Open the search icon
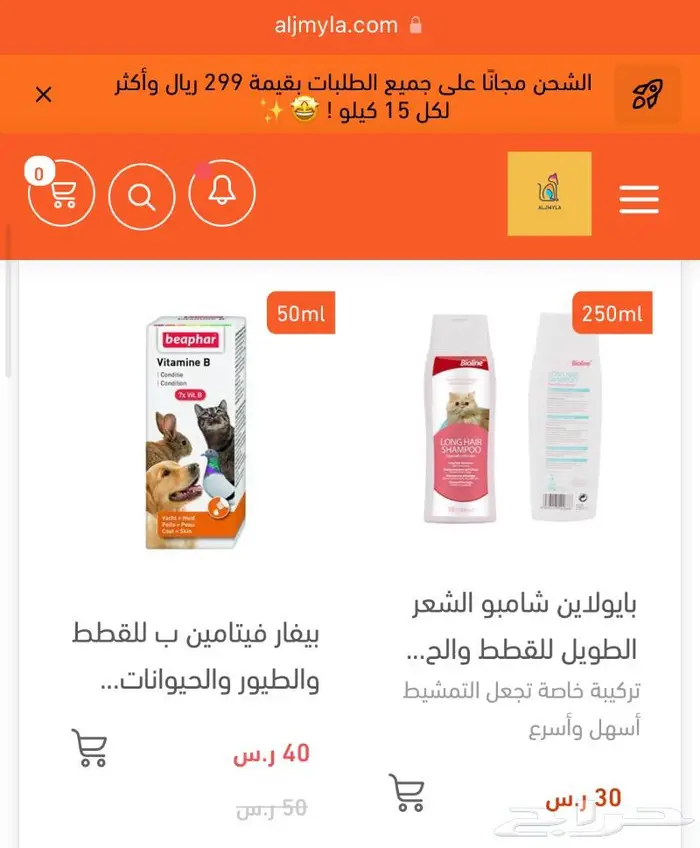Image resolution: width=700 pixels, height=848 pixels. 142,196
